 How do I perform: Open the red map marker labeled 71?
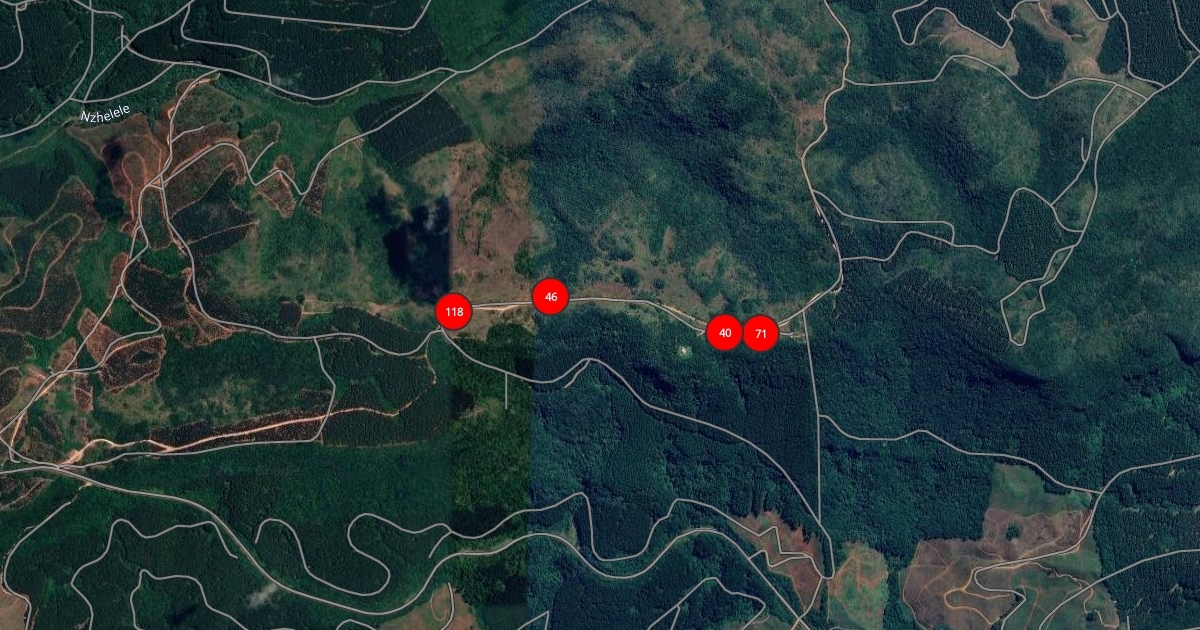tap(761, 333)
